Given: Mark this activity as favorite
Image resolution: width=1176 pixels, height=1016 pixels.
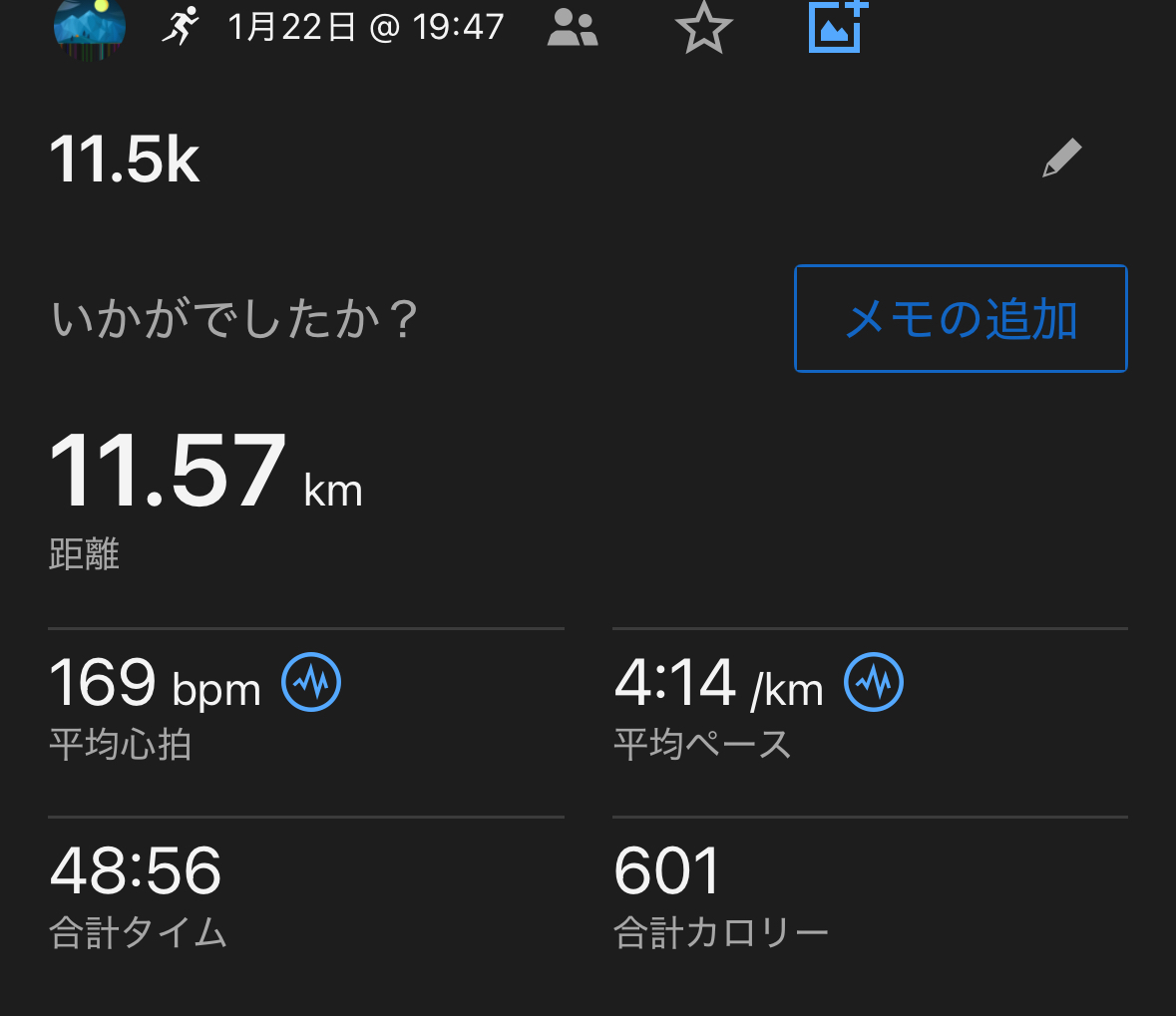Looking at the screenshot, I should [704, 28].
